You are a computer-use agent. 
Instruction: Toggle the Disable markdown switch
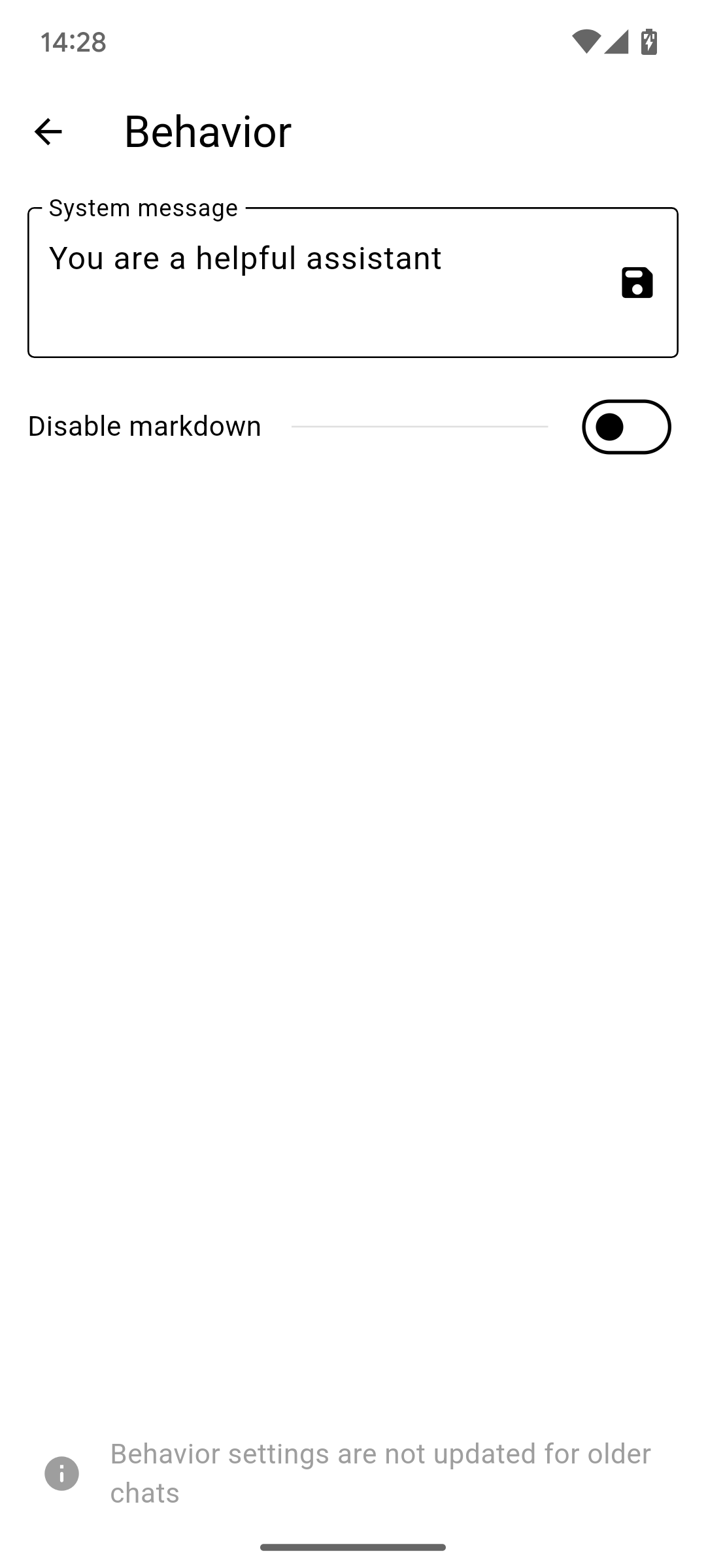[626, 427]
